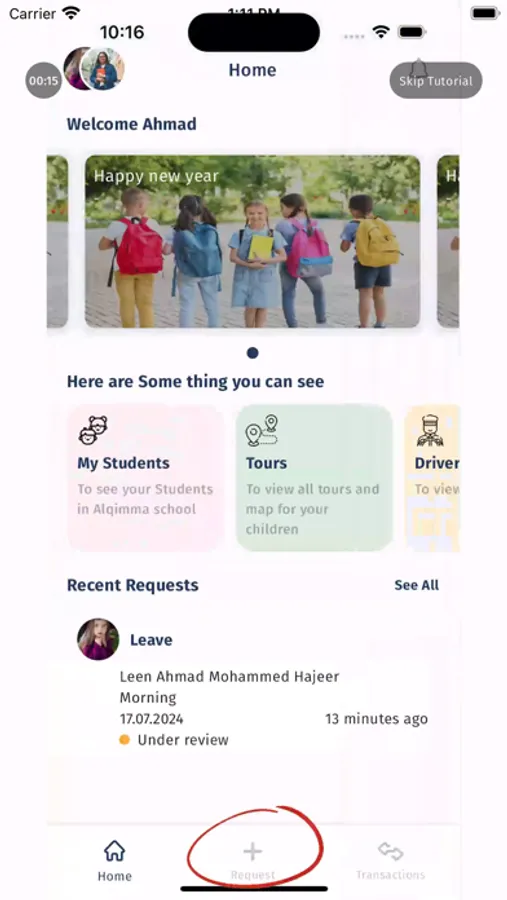Open the Driver card
This screenshot has width=507, height=900.
[x=432, y=478]
